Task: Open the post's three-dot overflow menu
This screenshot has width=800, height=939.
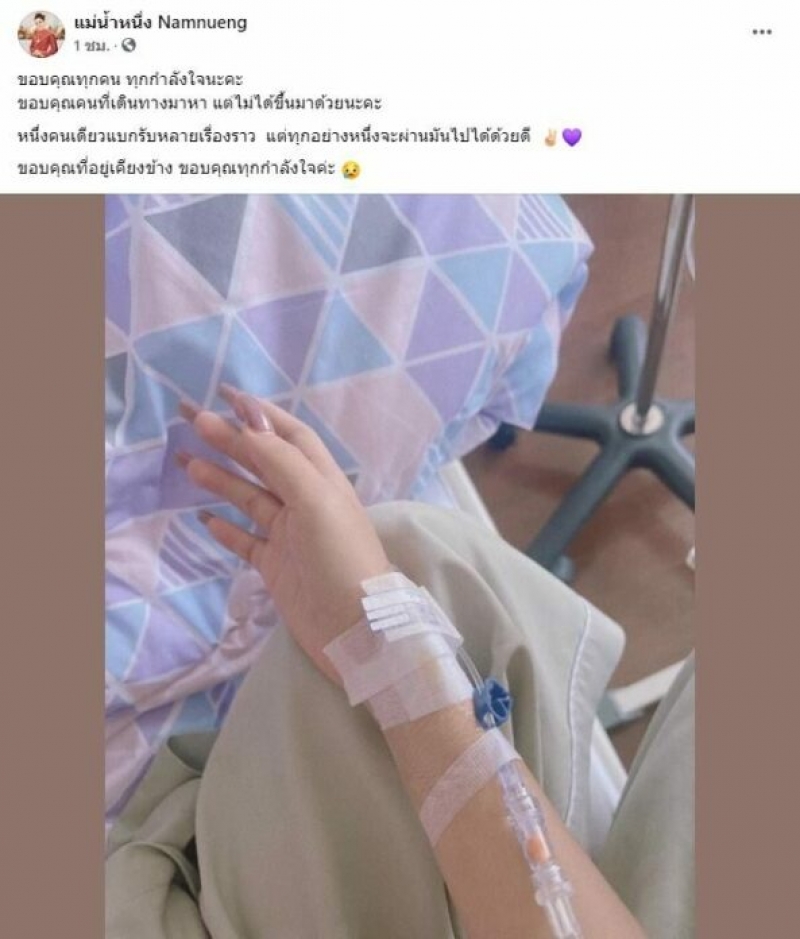Action: click(x=762, y=32)
